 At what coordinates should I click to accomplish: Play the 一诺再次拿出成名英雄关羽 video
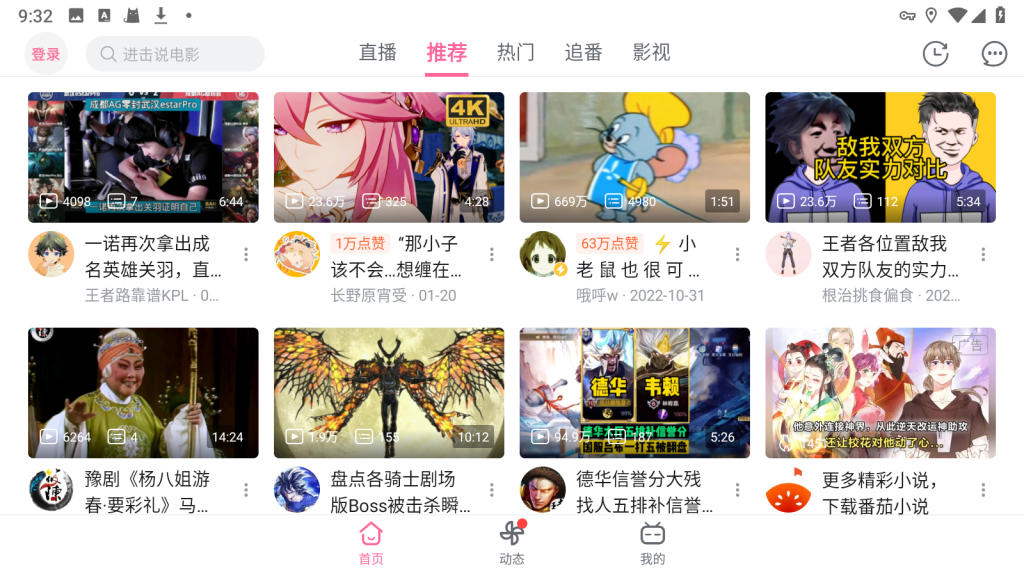coord(143,157)
